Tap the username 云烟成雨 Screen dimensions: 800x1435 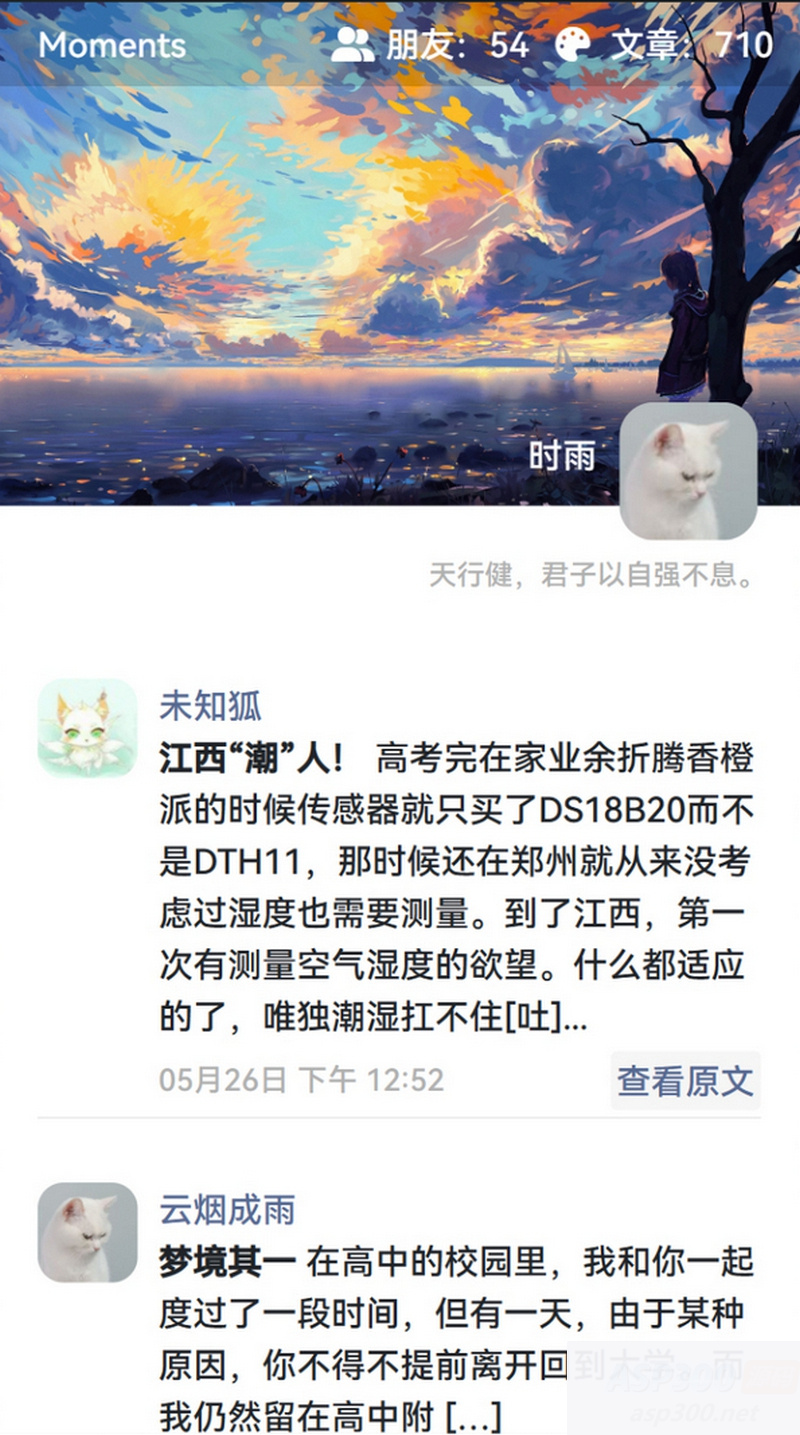[227, 1211]
